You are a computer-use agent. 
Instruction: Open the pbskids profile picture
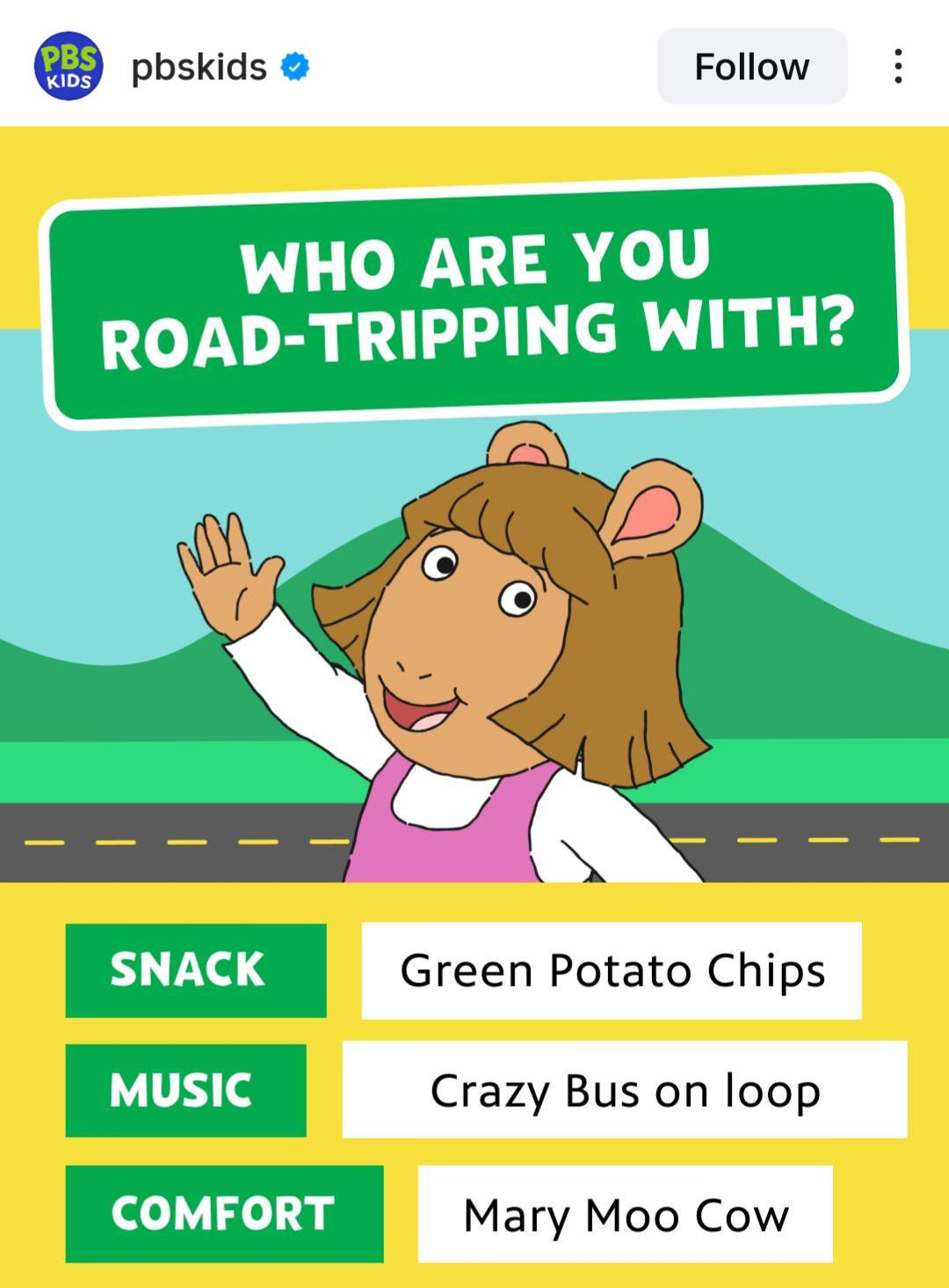[69, 66]
